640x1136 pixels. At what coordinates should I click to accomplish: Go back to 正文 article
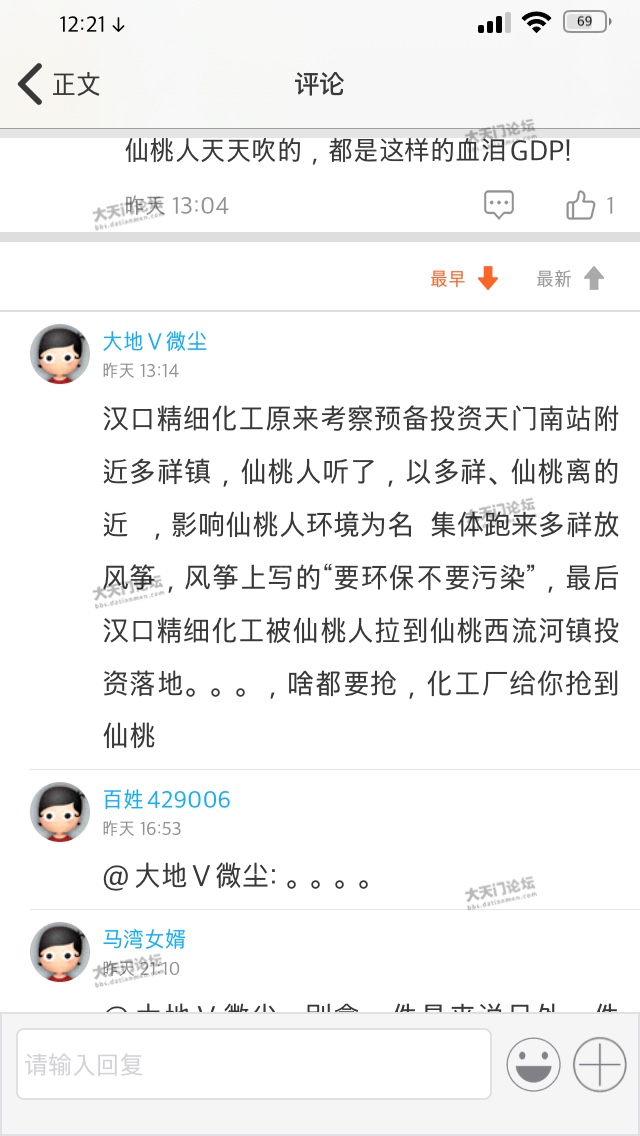pos(58,84)
